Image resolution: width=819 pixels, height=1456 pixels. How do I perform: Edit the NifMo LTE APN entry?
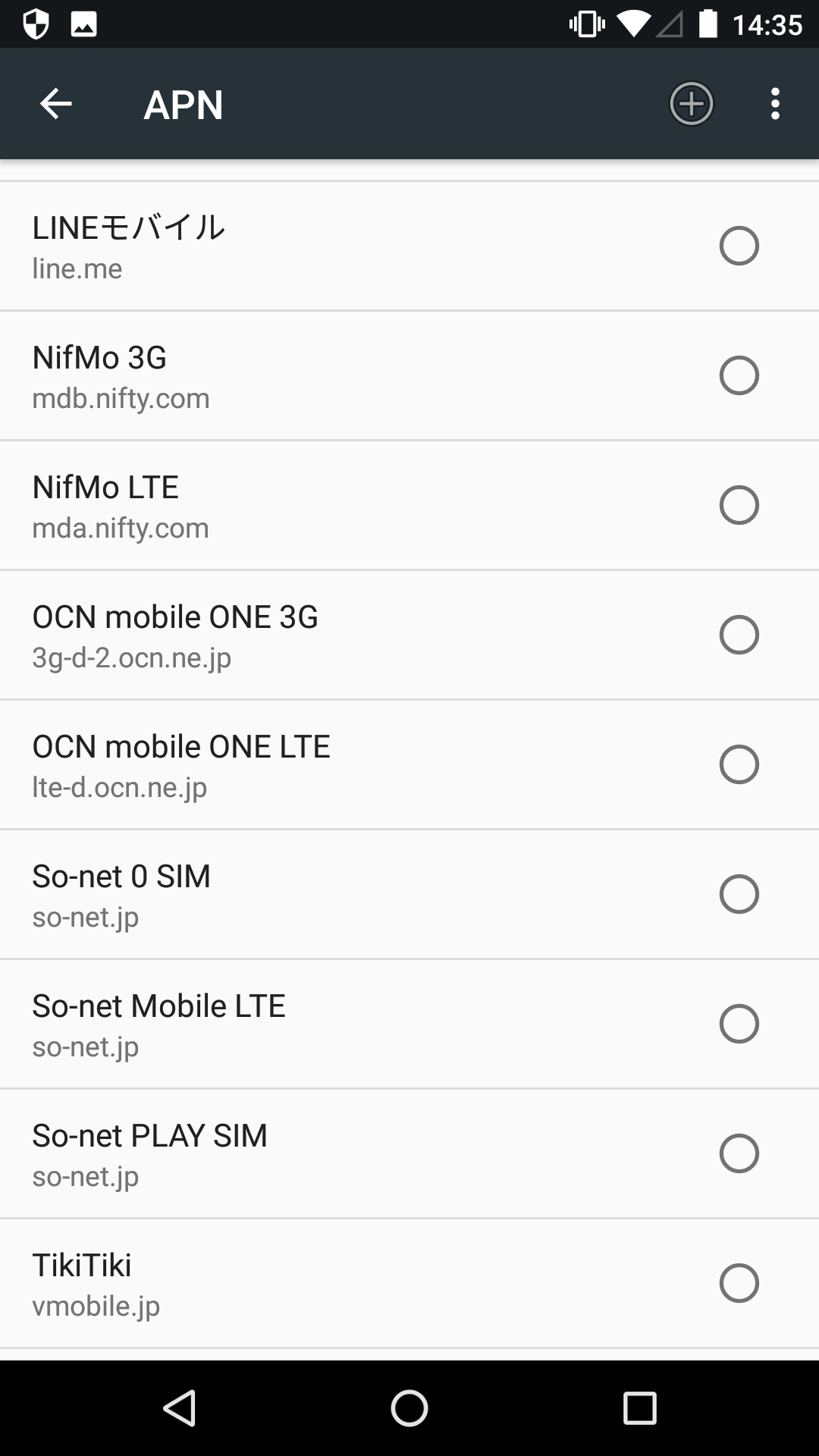(303, 506)
